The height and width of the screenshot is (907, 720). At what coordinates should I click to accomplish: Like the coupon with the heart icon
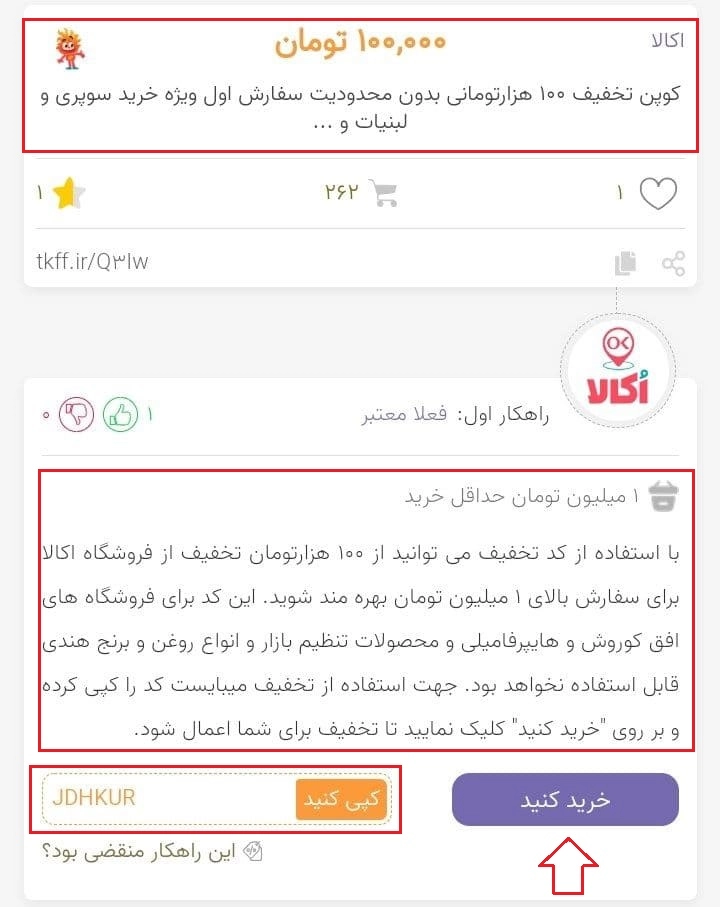coord(657,192)
